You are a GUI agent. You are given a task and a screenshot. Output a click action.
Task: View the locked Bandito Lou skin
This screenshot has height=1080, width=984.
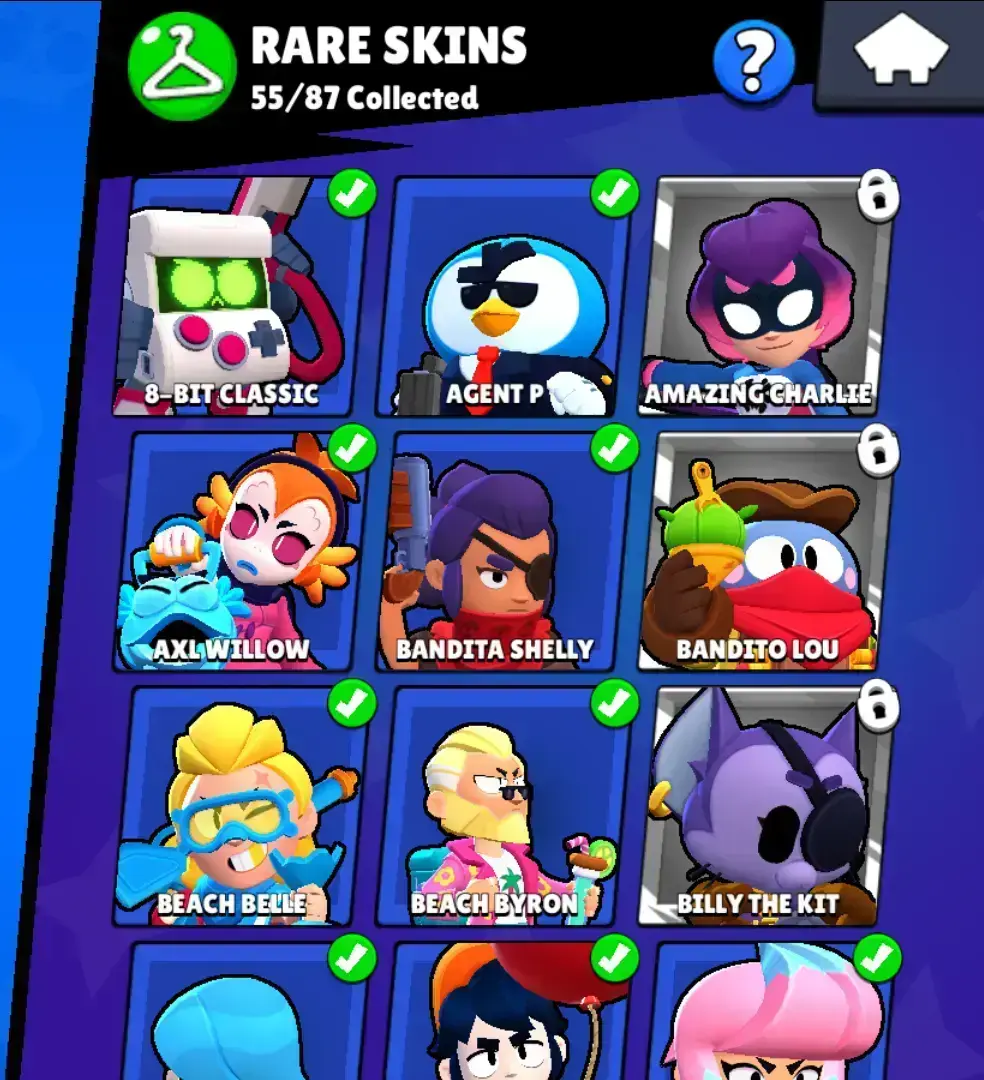point(765,552)
